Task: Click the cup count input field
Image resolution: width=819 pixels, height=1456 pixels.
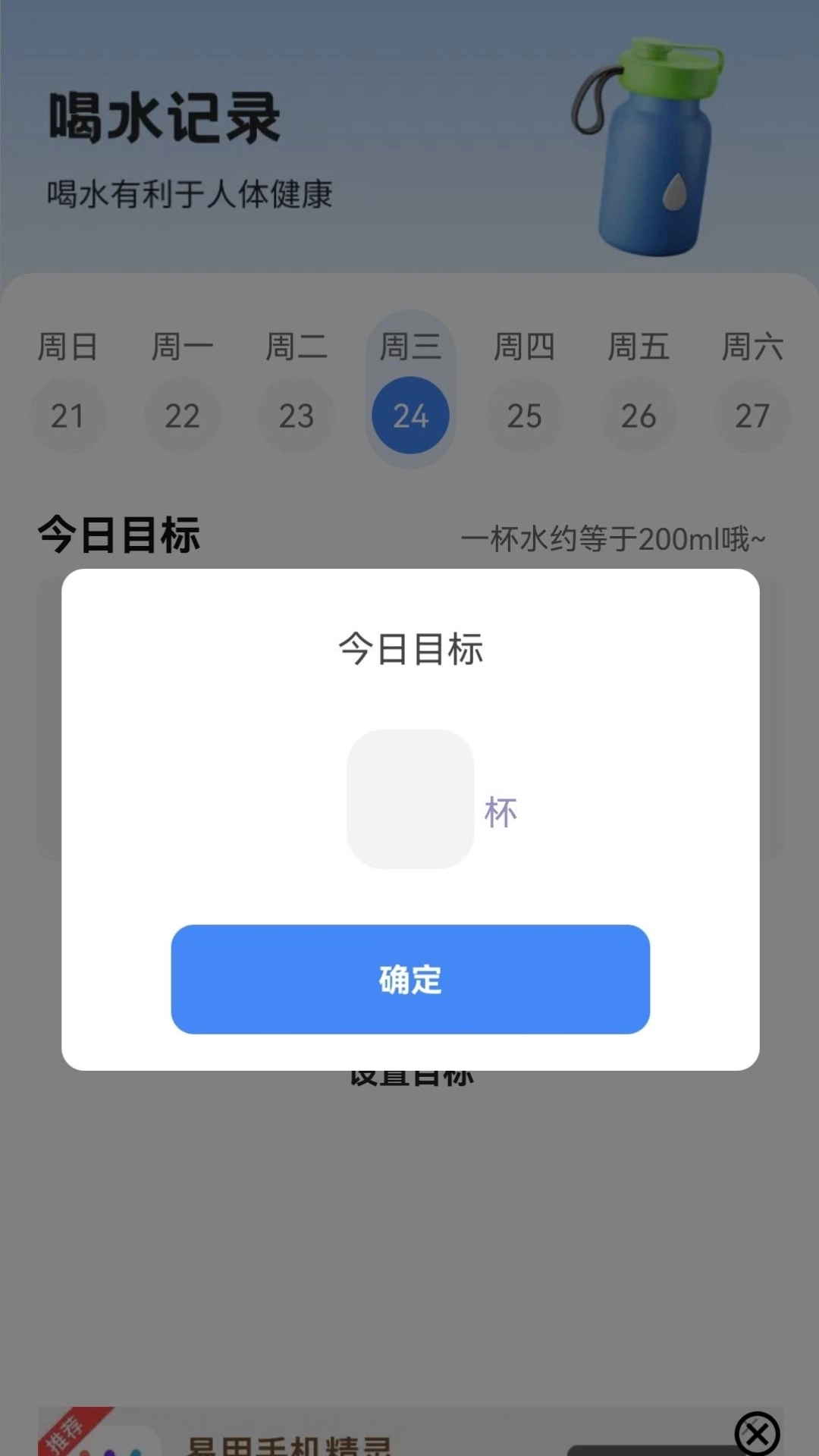Action: 410,796
